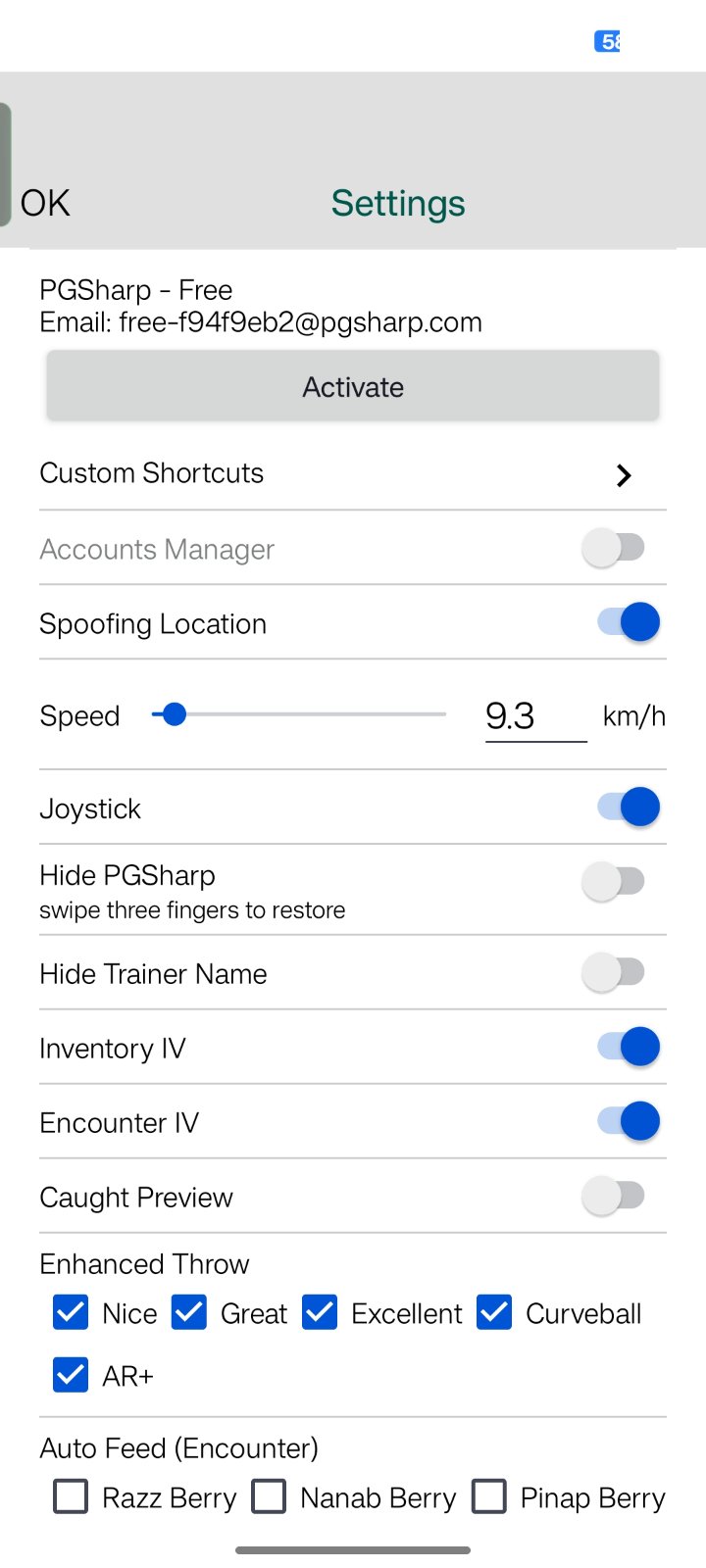Edit the speed value field
Screen dimensions: 706x1568
tap(534, 716)
